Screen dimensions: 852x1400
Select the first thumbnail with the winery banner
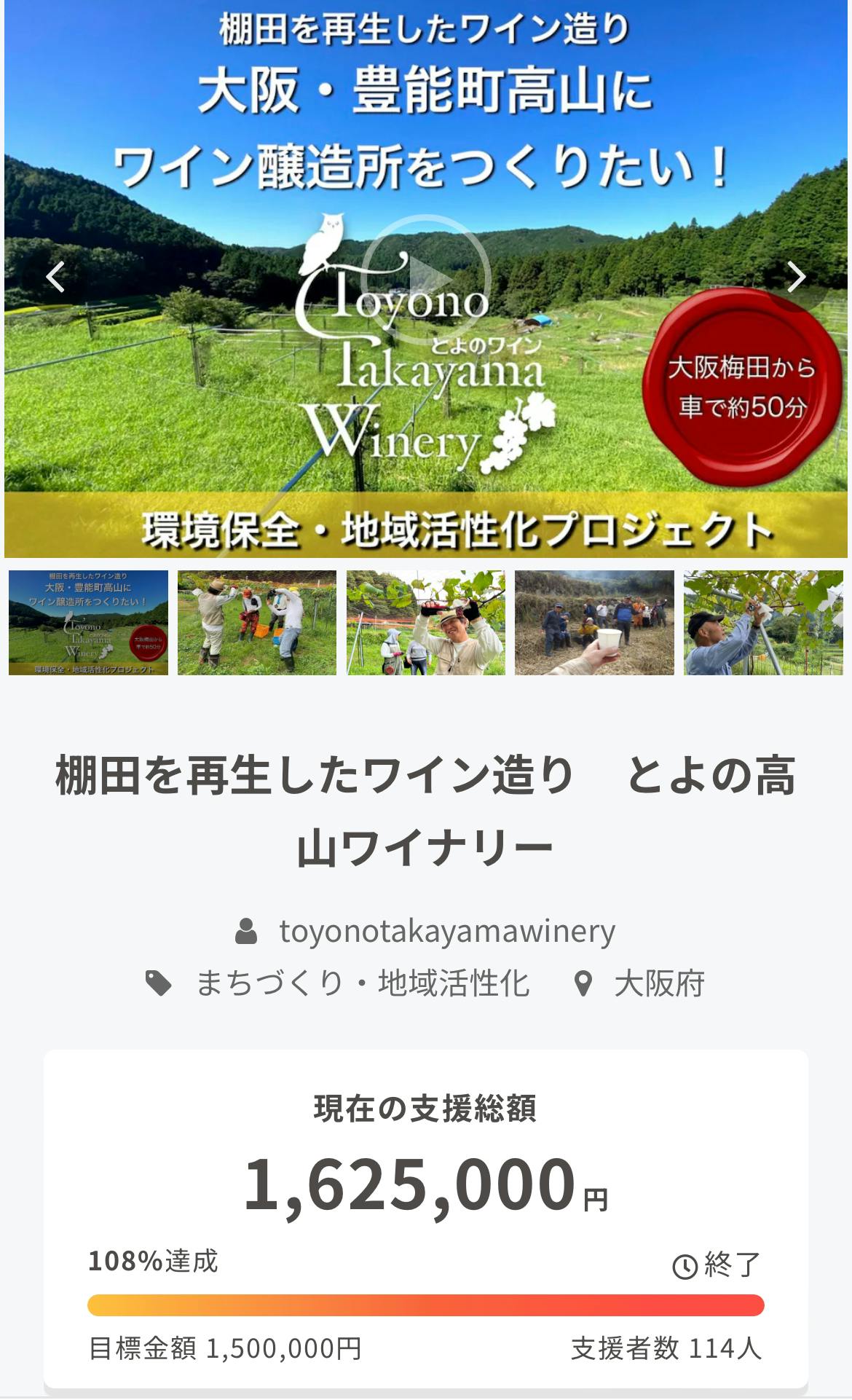[88, 622]
